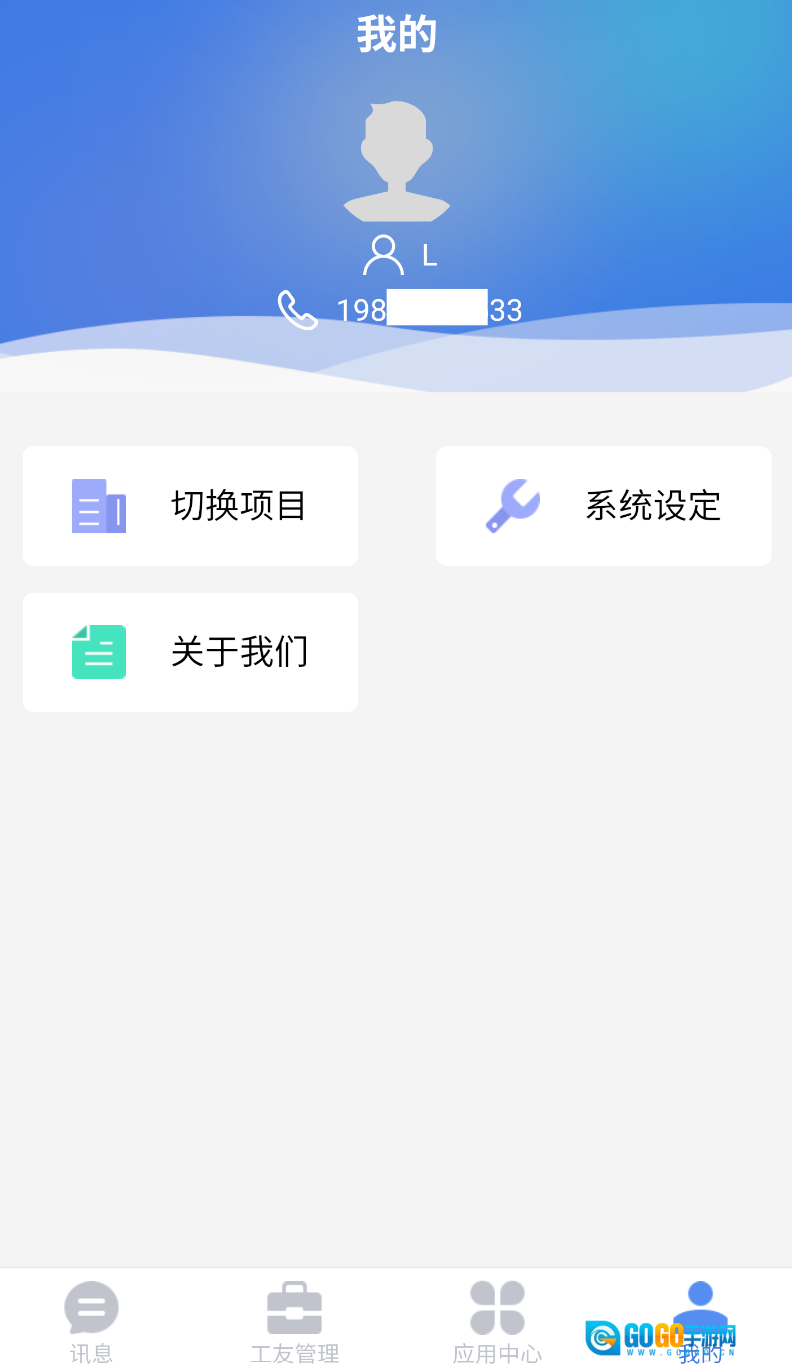Viewport: 792px width, 1366px height.
Task: Switch to the 讯息 tab
Action: [x=91, y=1320]
